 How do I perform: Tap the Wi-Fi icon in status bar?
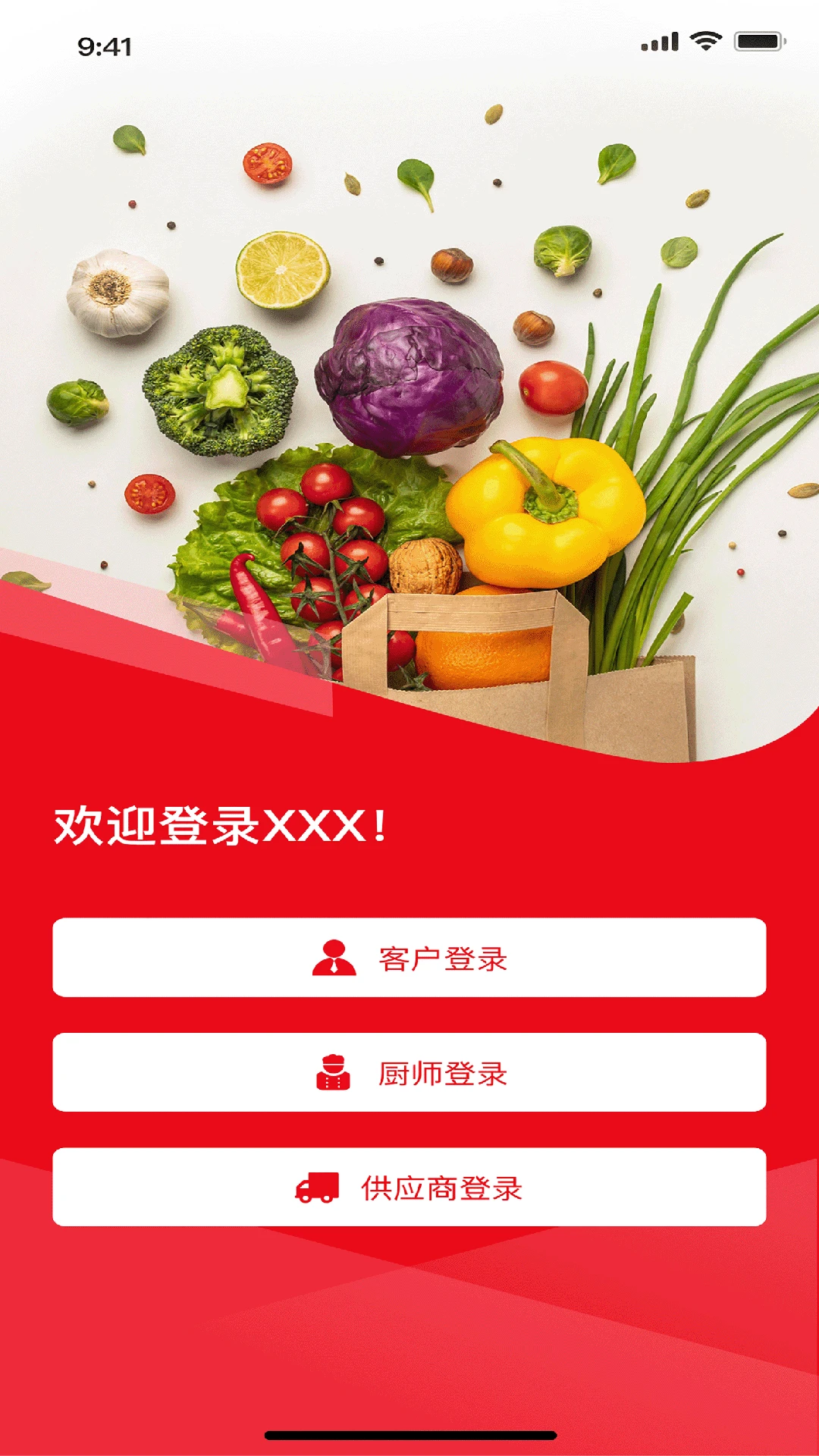[x=706, y=43]
